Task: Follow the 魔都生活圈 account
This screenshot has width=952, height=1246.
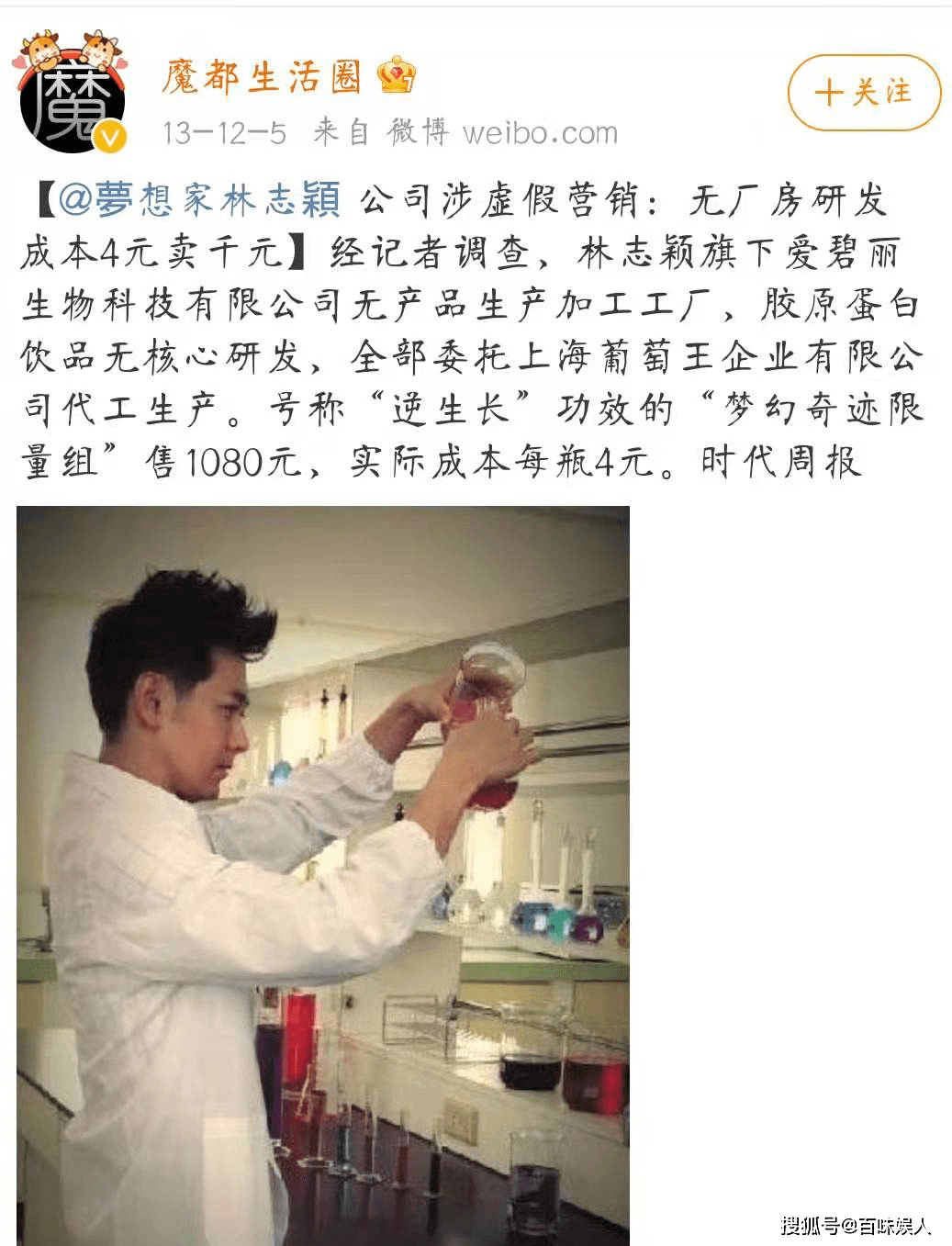Action: (x=863, y=93)
